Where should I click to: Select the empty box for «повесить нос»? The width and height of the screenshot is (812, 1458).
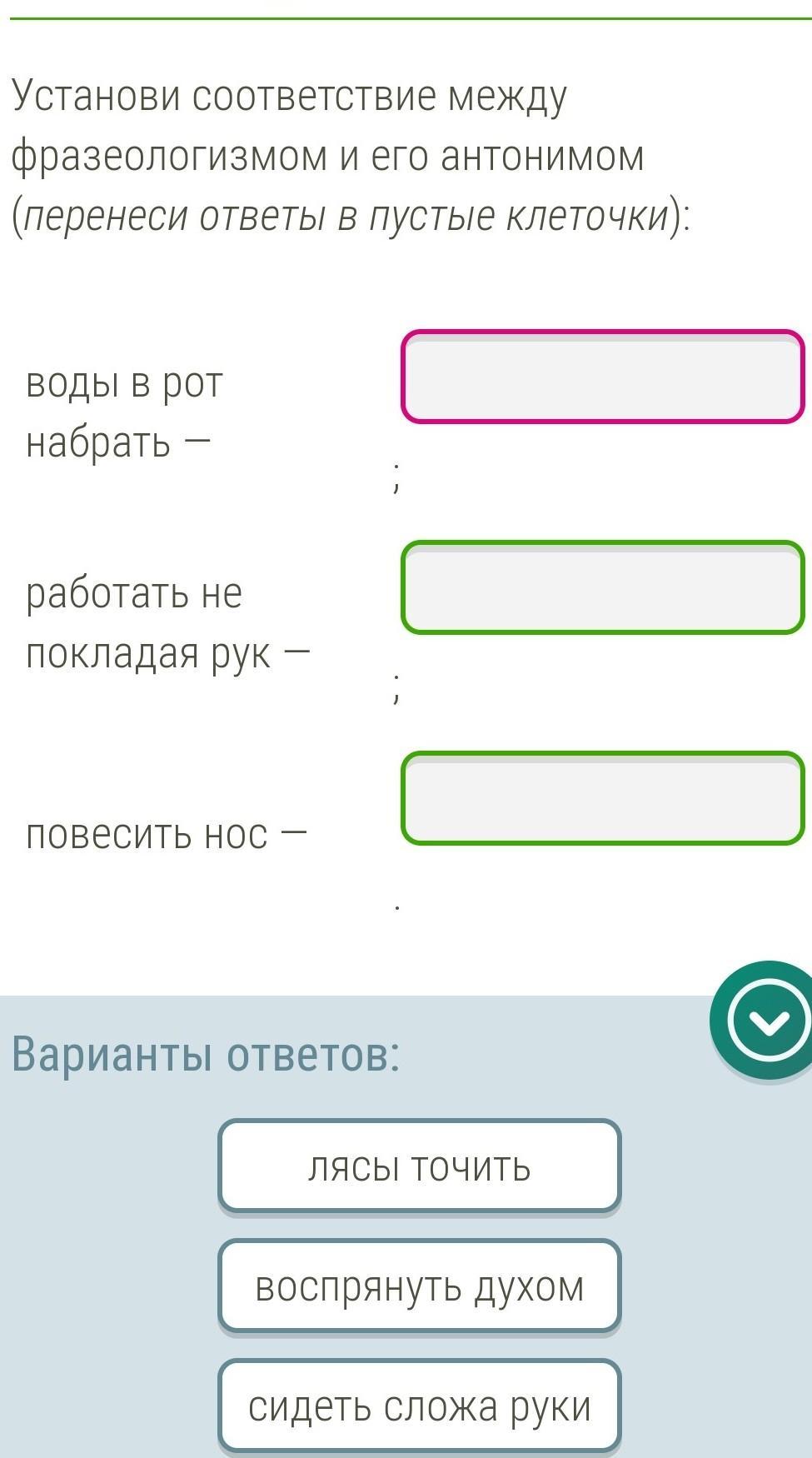click(603, 798)
